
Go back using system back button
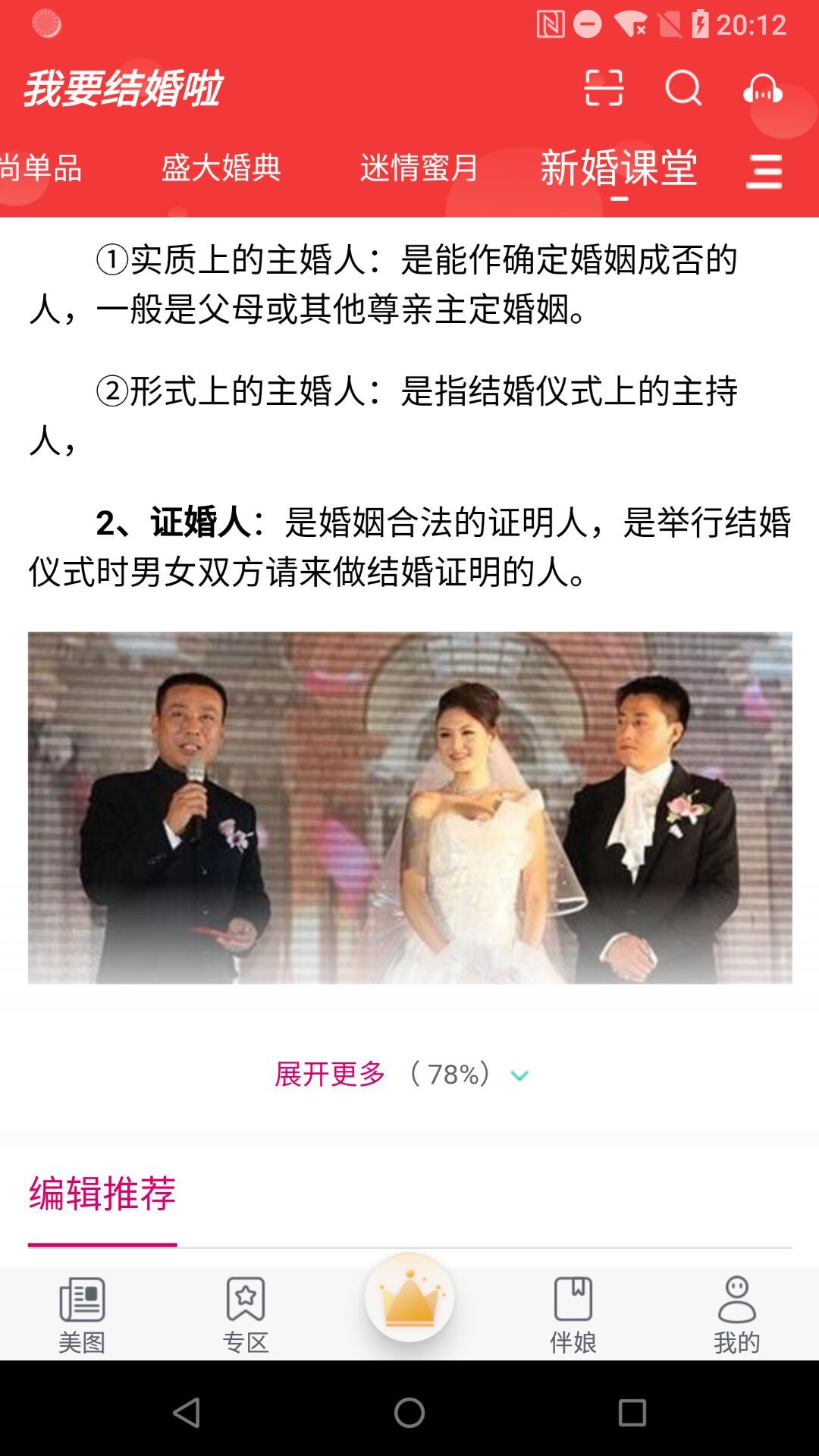[x=186, y=1412]
